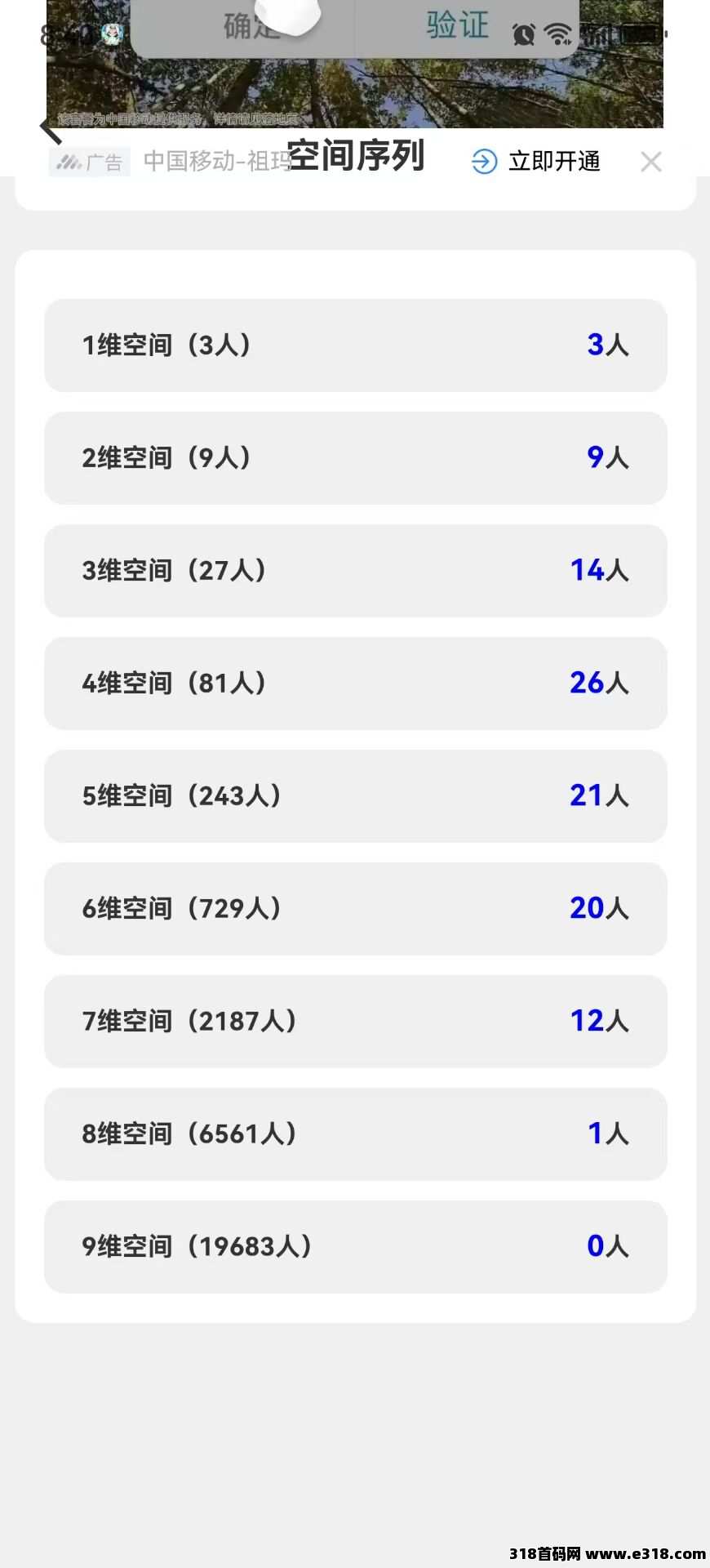
Task: Open the 5维空间 (243人) row
Action: click(x=356, y=796)
